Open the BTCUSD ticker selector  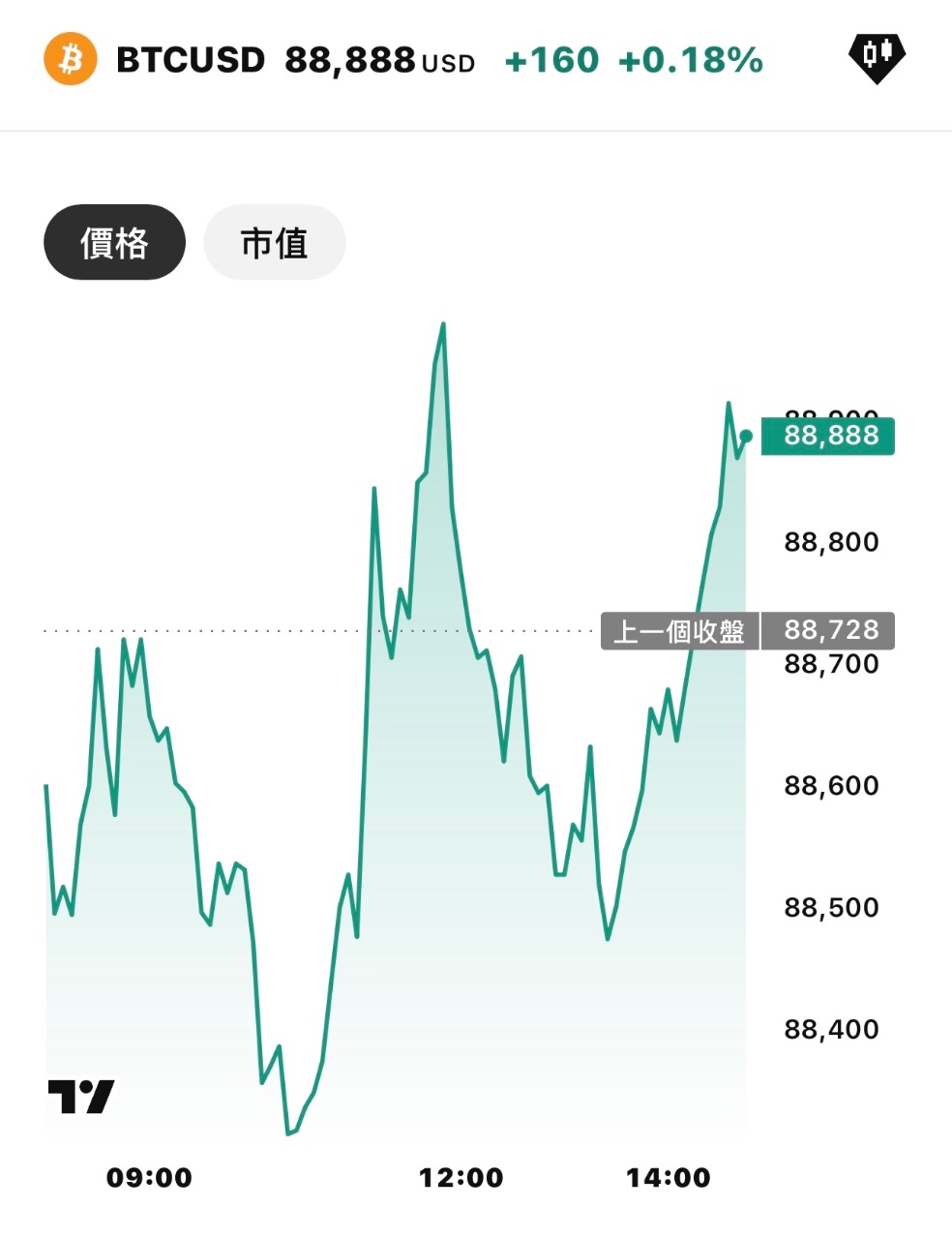pyautogui.click(x=190, y=59)
